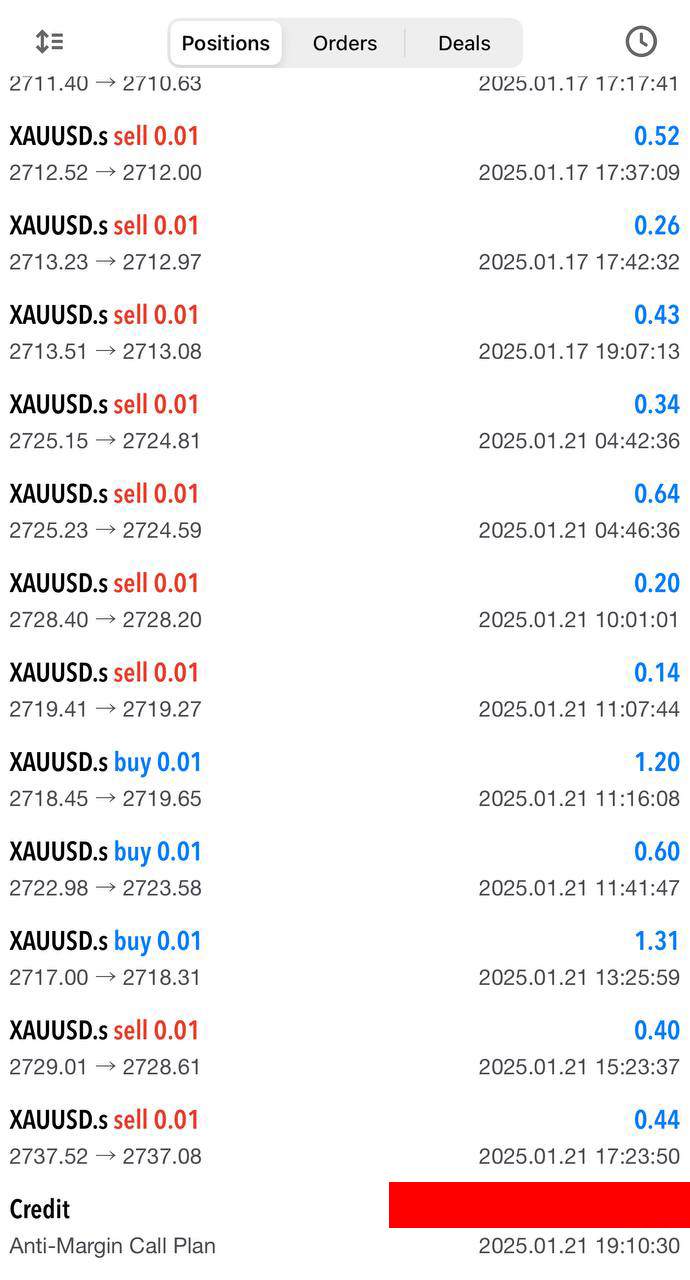Open the buy position with 1.31 profit
Viewport: 690px width, 1280px height.
[x=345, y=958]
